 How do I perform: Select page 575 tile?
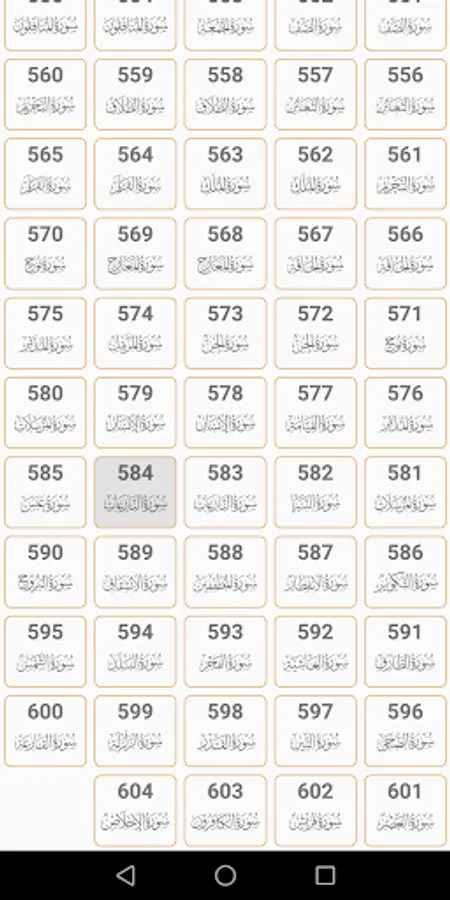[x=45, y=333]
